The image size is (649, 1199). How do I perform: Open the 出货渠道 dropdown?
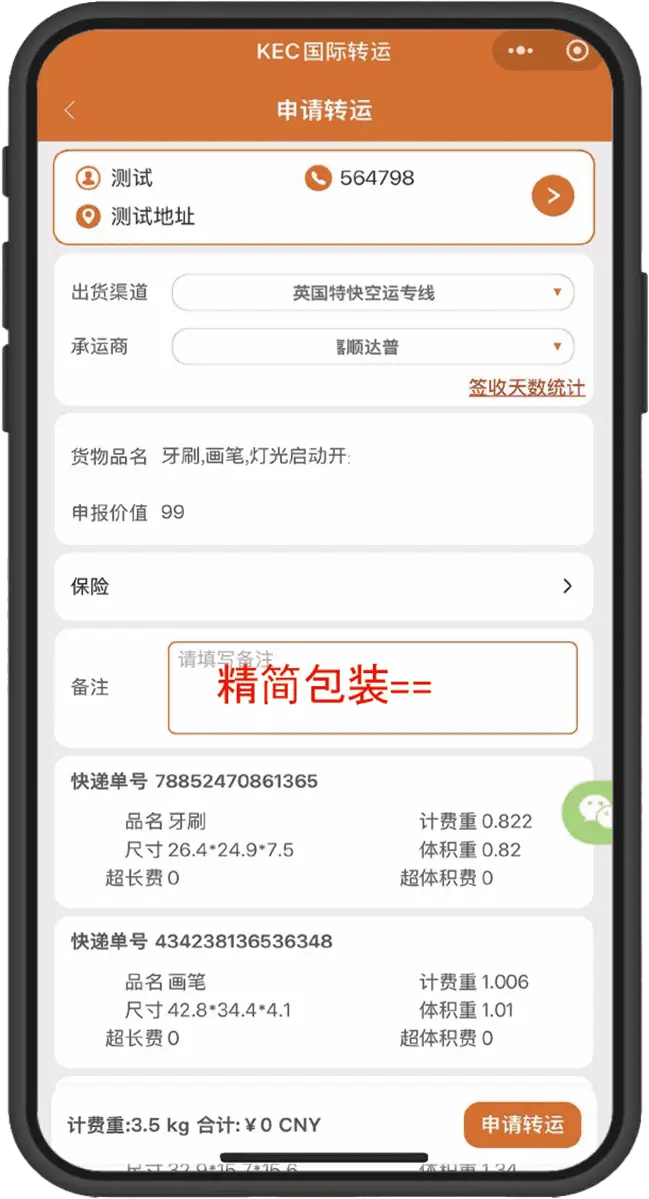click(x=373, y=293)
